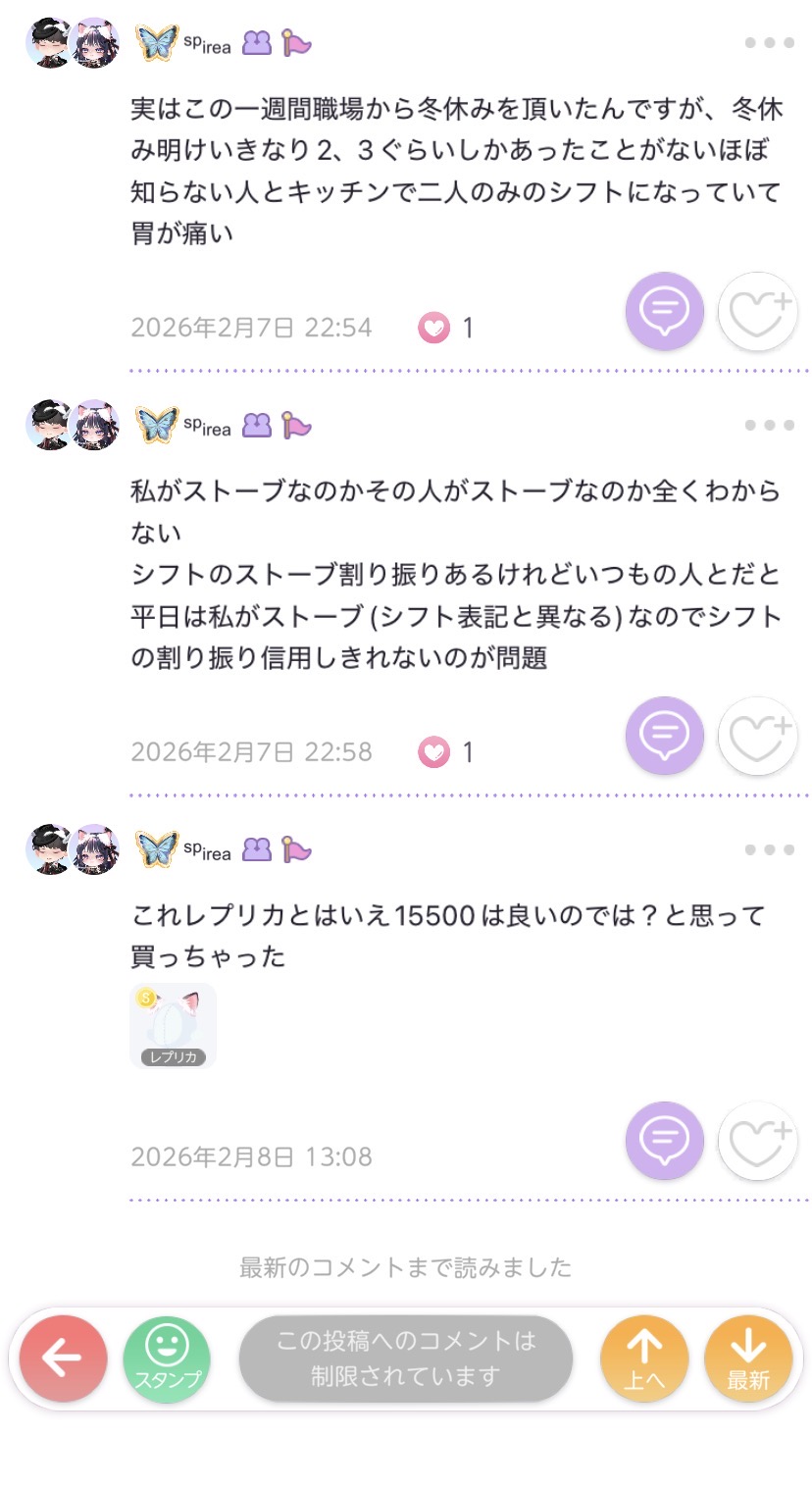The height and width of the screenshot is (1487, 812).
Task: Reply to the comment posted at 22:54
Action: pyautogui.click(x=664, y=311)
